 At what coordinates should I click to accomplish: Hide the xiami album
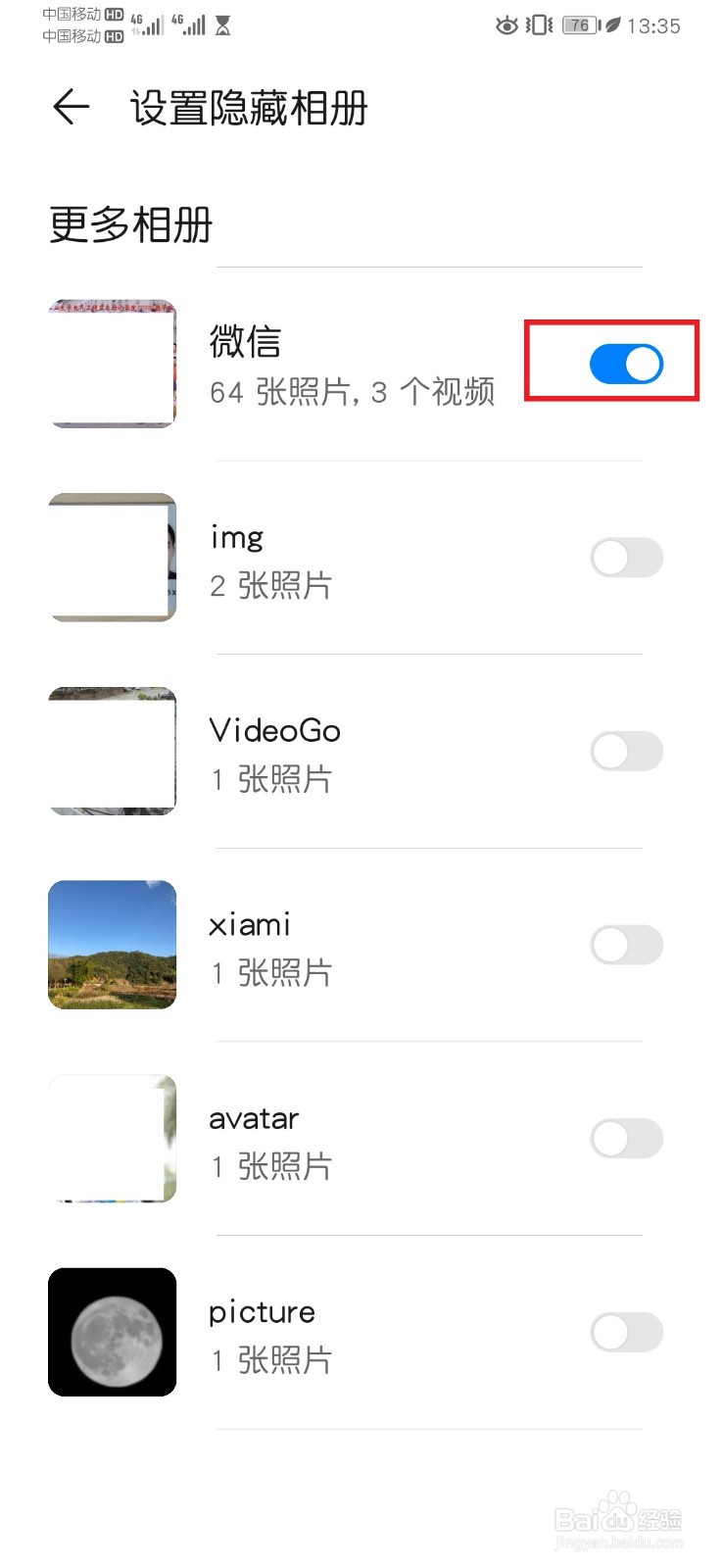626,945
